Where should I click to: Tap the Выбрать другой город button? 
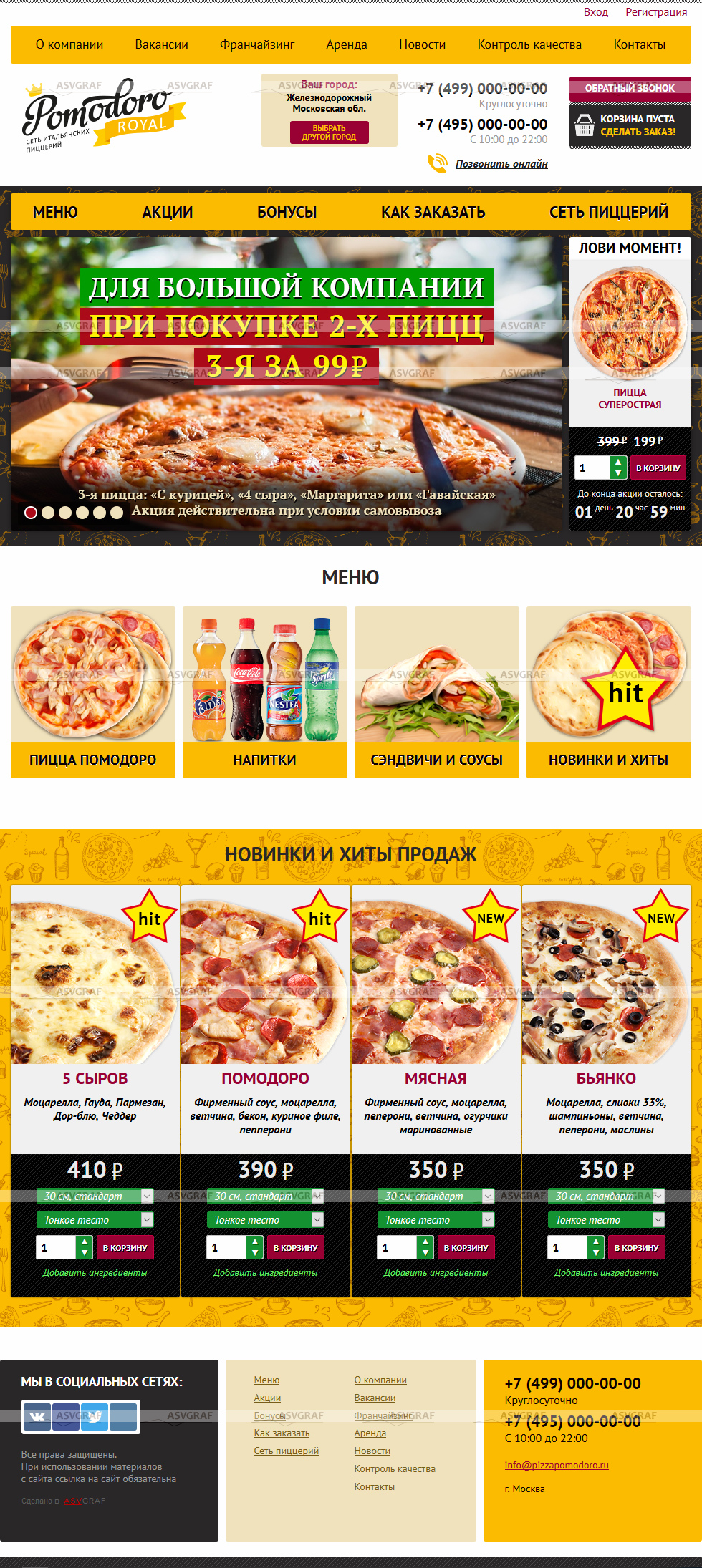point(329,132)
